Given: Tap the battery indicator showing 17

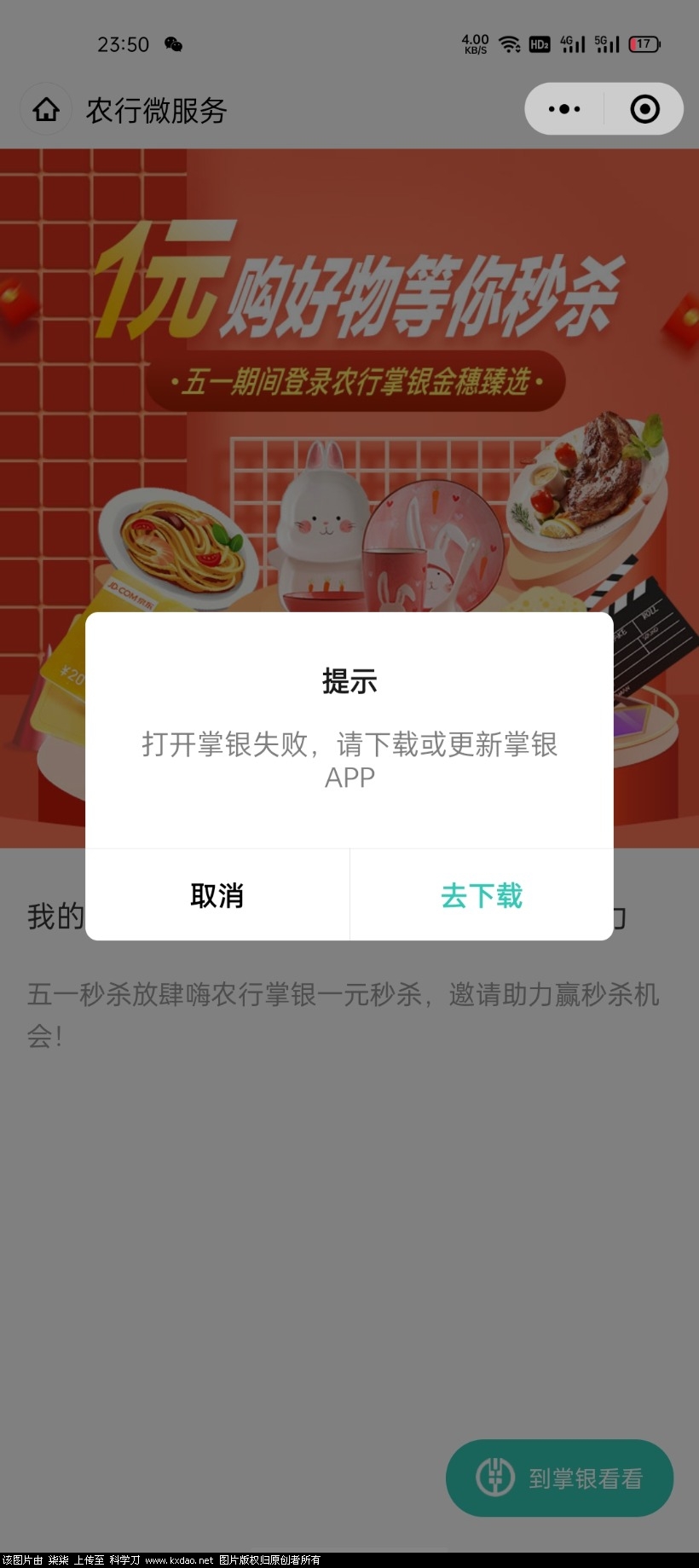Looking at the screenshot, I should click(645, 44).
